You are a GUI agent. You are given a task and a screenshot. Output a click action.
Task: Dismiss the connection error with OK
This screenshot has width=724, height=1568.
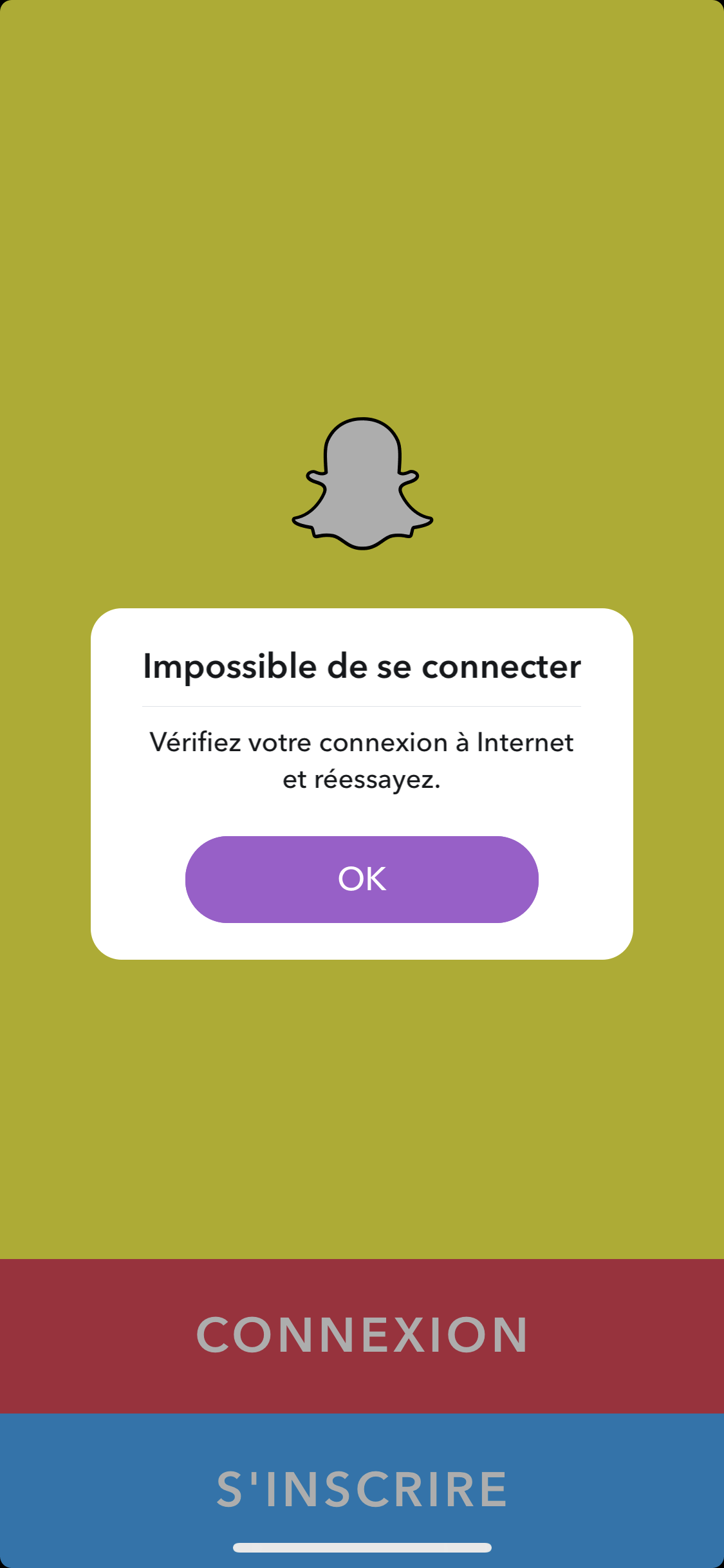pos(362,879)
